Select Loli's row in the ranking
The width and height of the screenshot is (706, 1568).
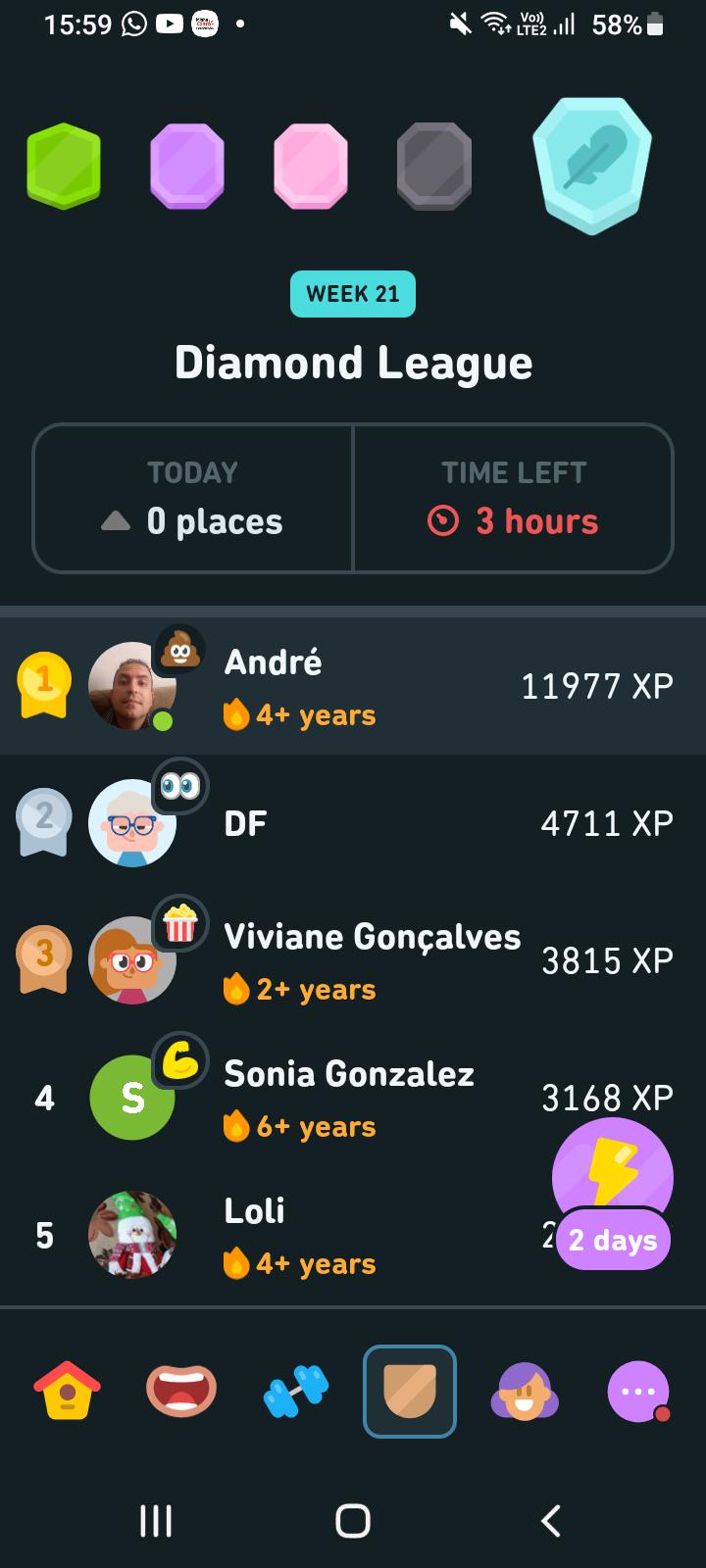point(353,1235)
